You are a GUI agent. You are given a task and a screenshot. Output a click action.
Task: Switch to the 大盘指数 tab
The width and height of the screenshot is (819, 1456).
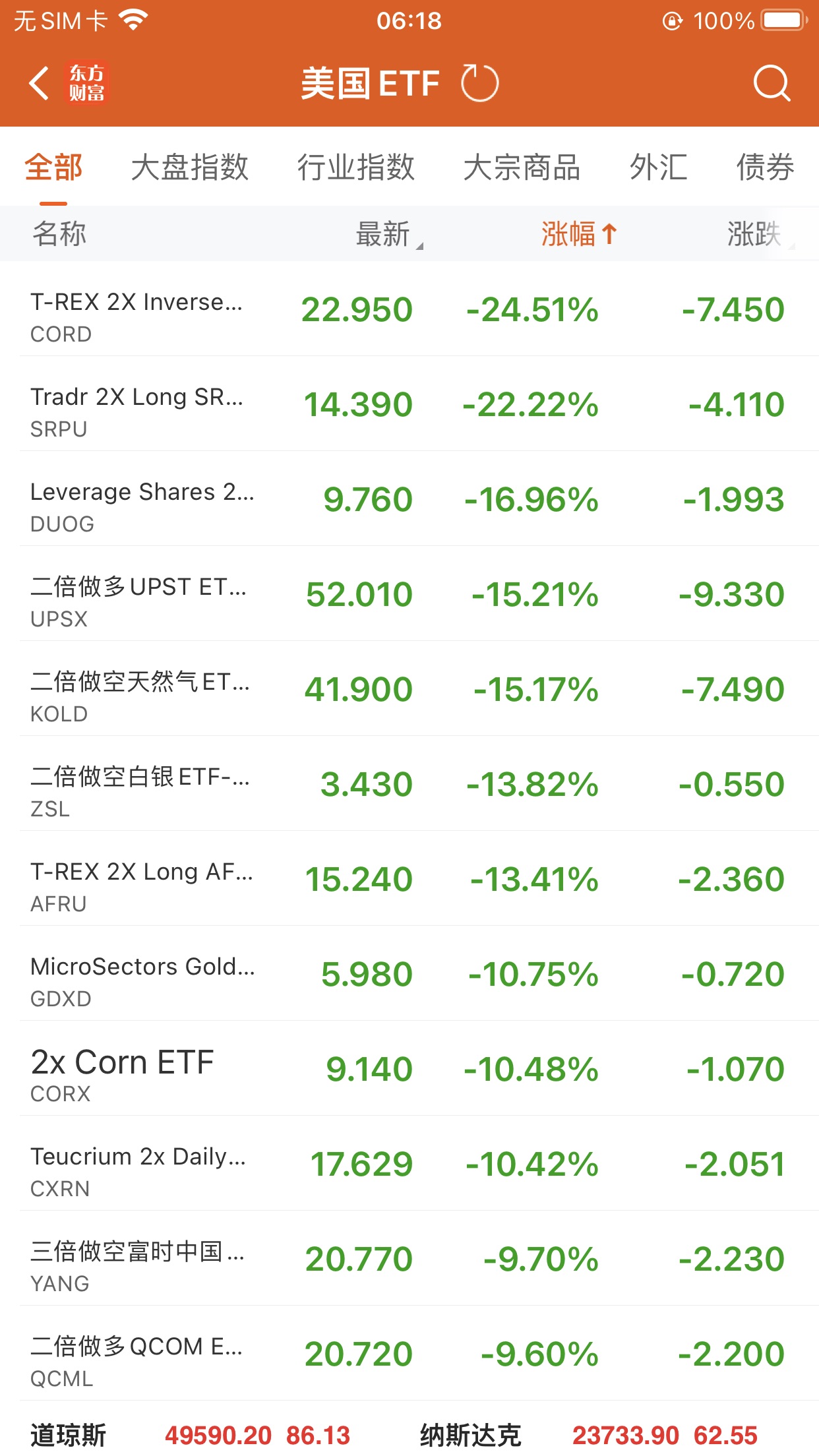(x=189, y=167)
